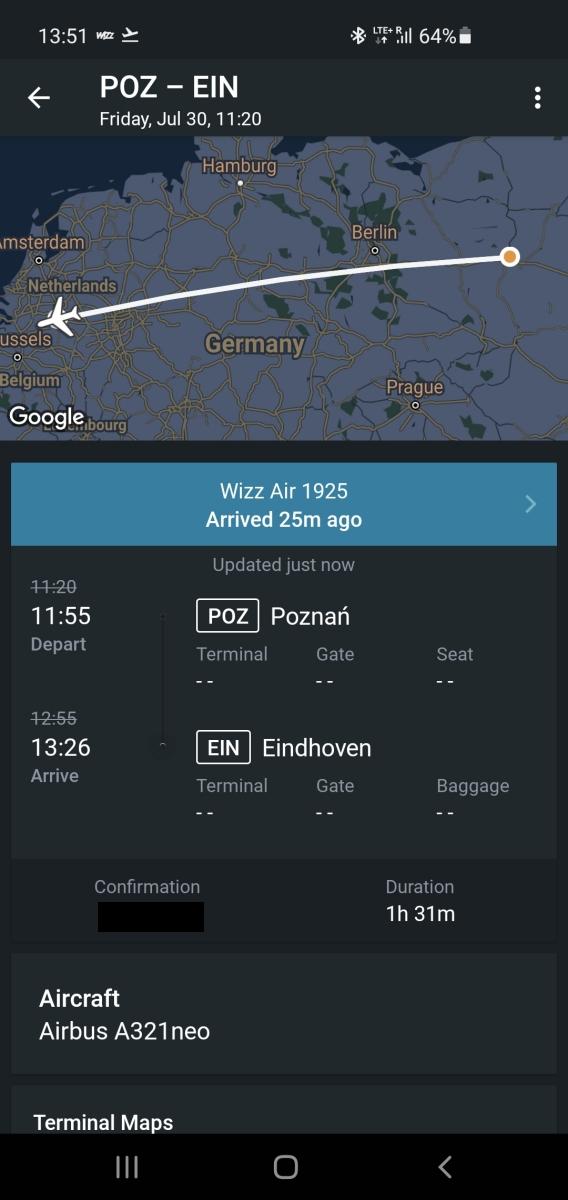Open the three-dot overflow menu

[x=538, y=97]
